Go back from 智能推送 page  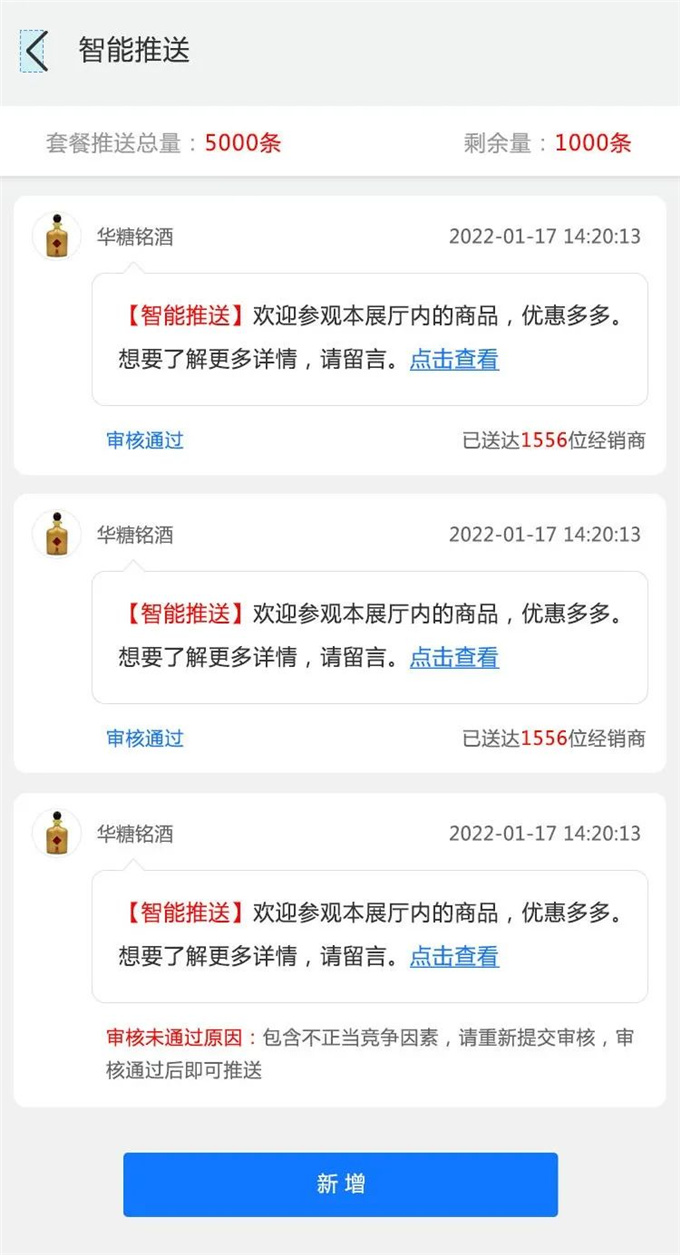point(36,51)
